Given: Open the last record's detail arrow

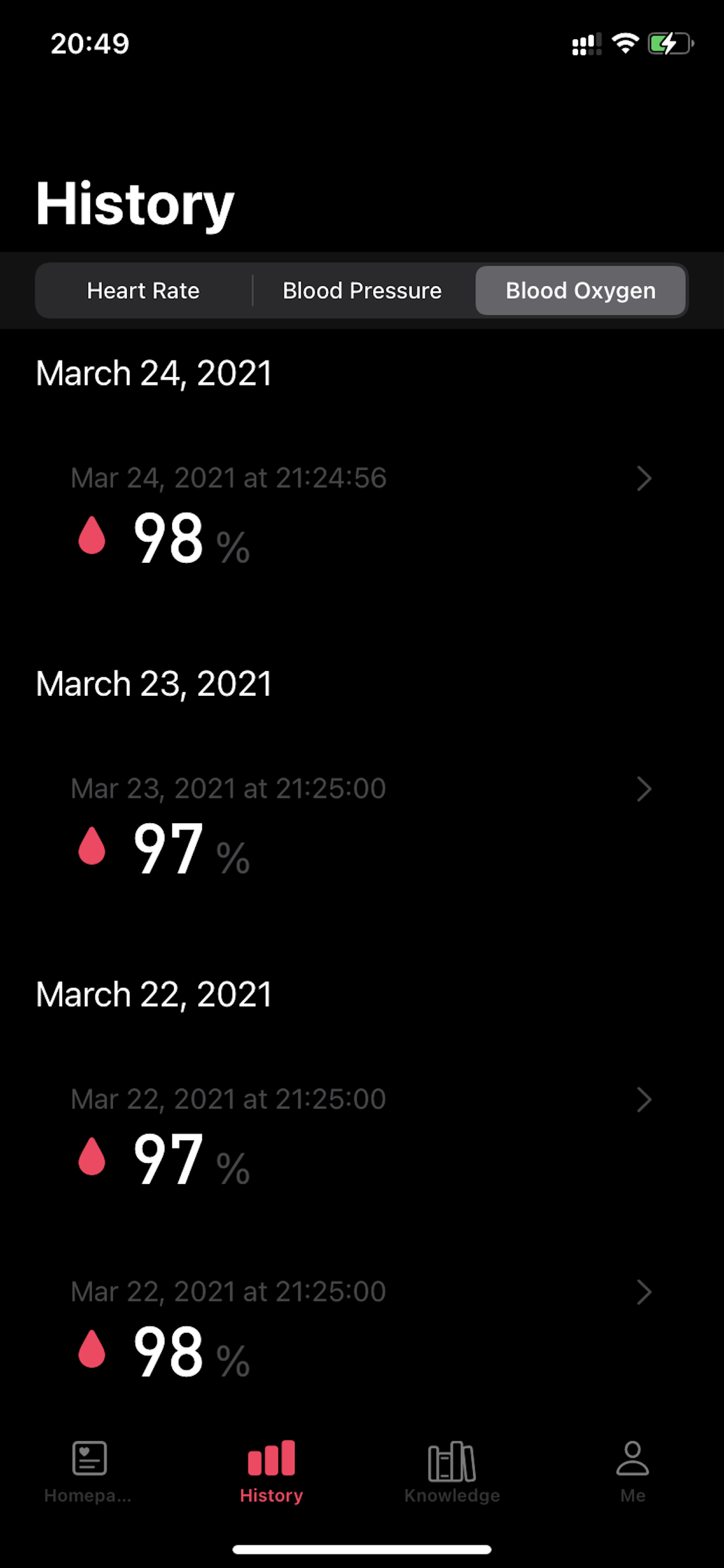Looking at the screenshot, I should [x=644, y=1291].
